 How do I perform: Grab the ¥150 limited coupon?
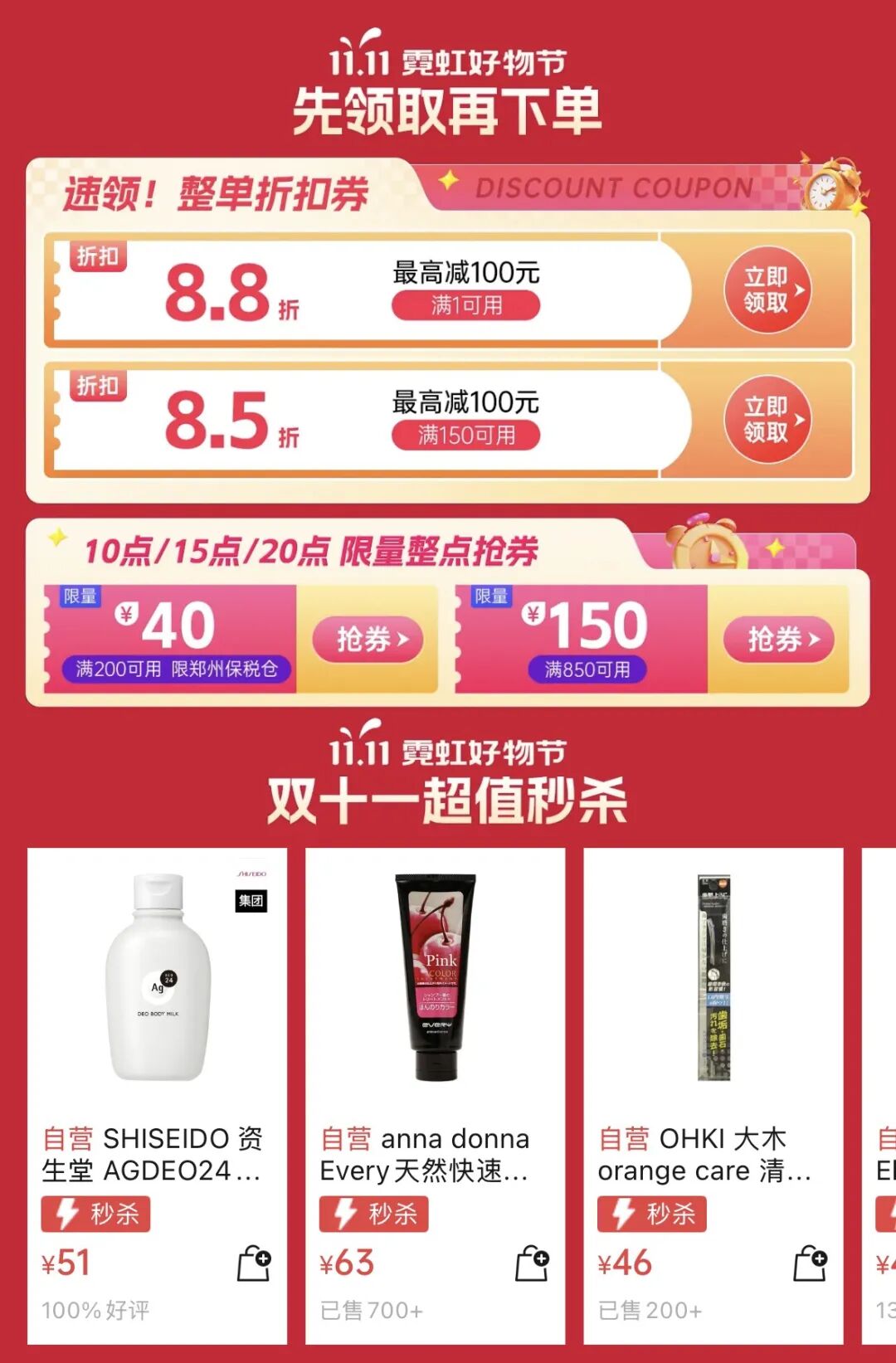click(x=778, y=639)
